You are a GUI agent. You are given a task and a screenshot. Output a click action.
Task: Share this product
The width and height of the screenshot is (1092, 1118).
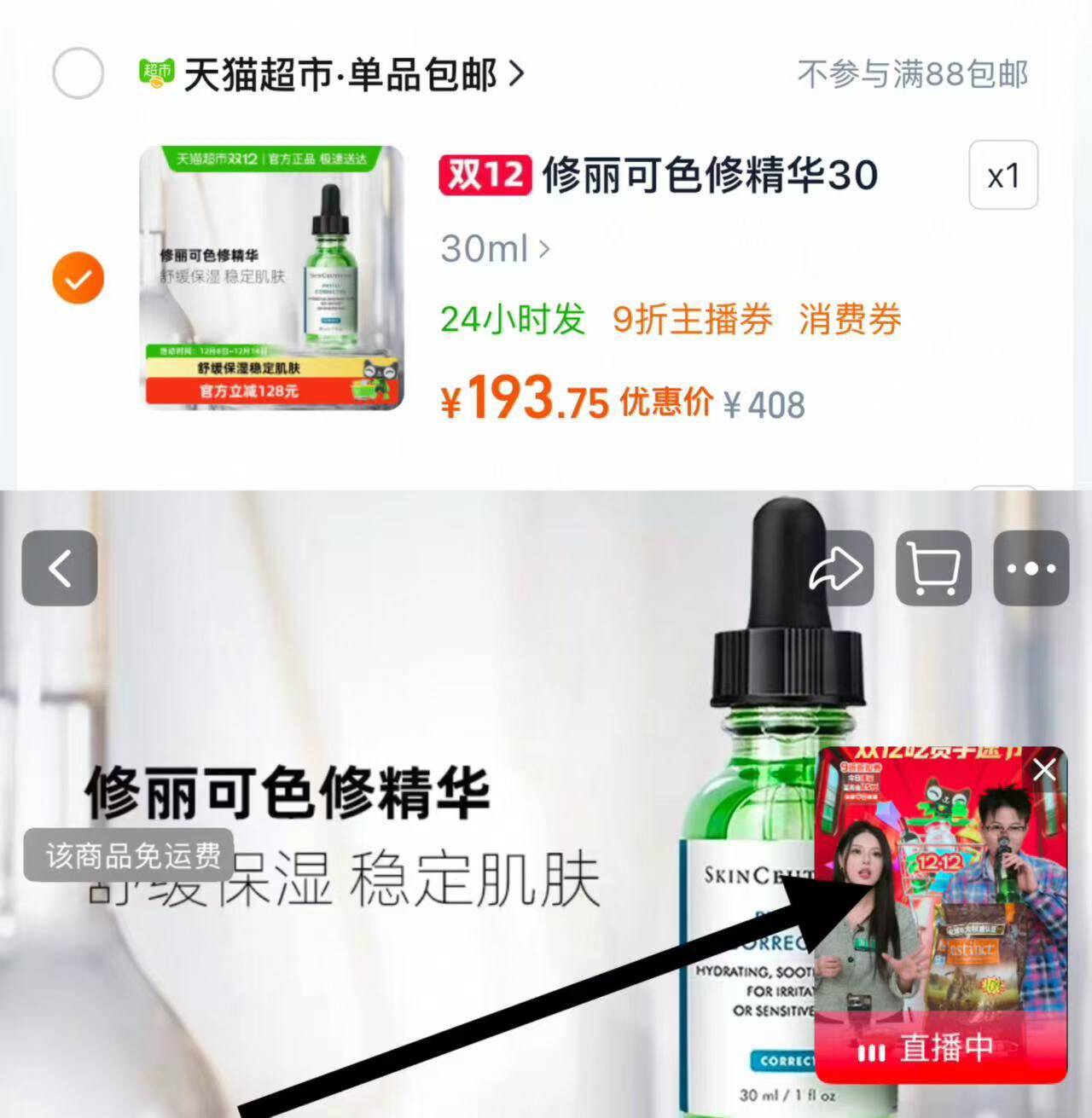click(836, 568)
